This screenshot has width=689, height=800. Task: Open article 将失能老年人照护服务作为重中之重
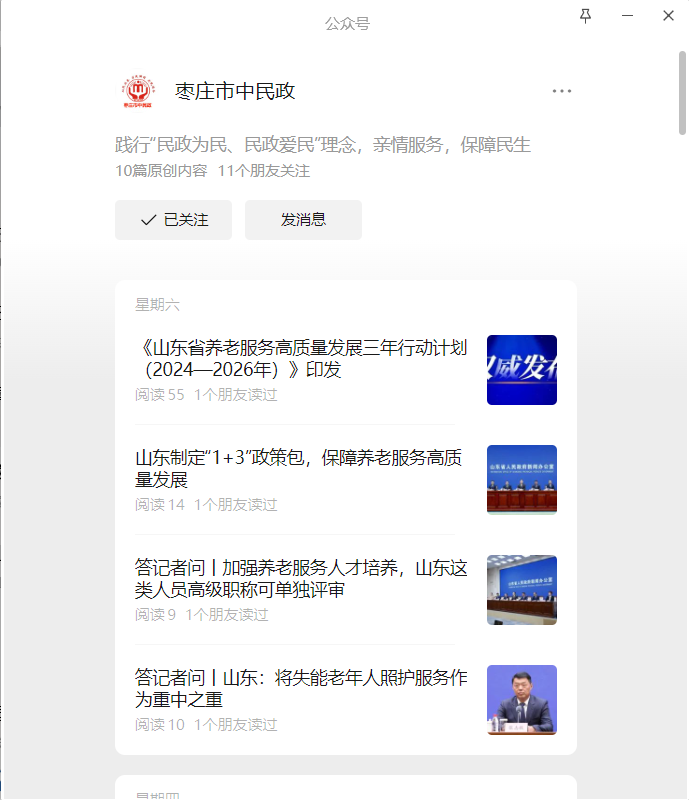pyautogui.click(x=301, y=689)
